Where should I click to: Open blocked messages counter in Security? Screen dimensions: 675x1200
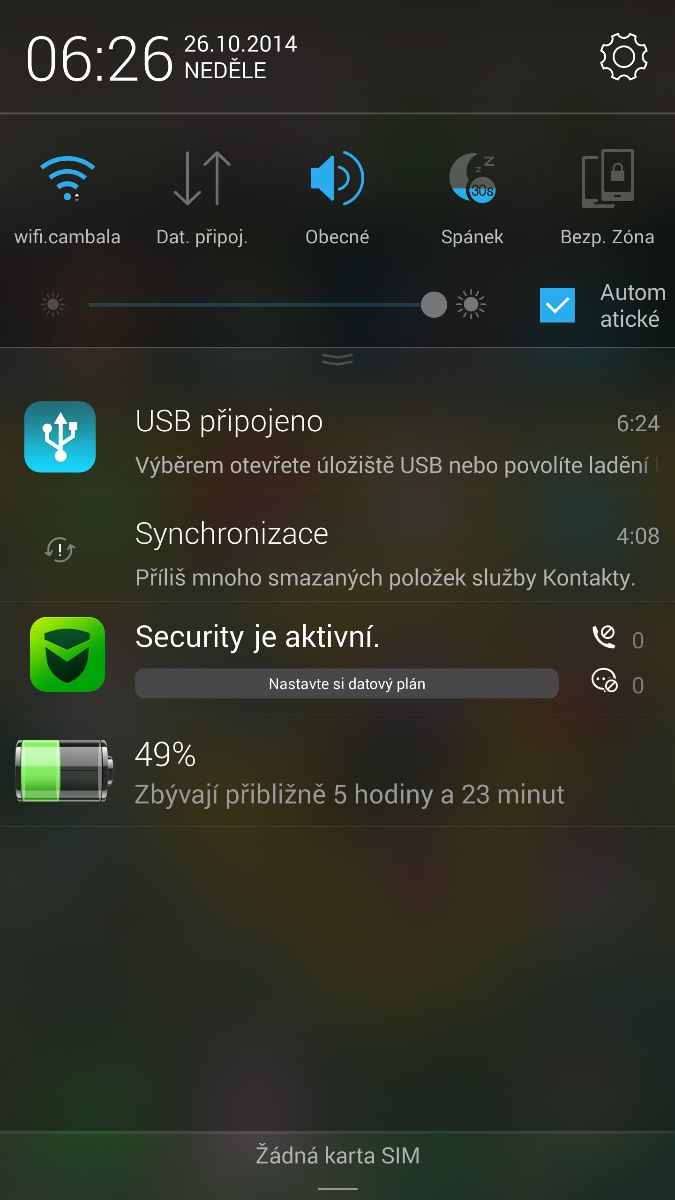tap(617, 684)
